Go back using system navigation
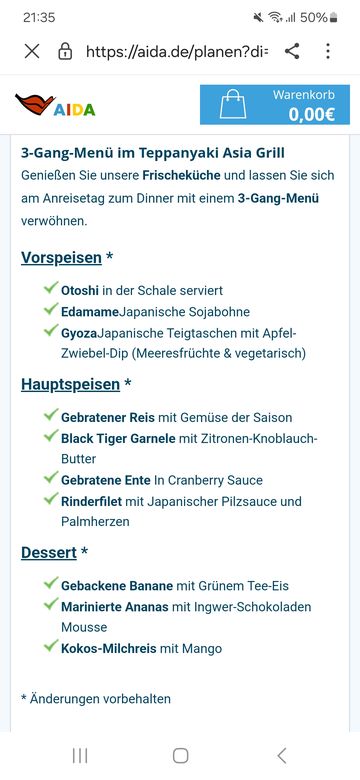This screenshot has width=360, height=780. [281, 756]
